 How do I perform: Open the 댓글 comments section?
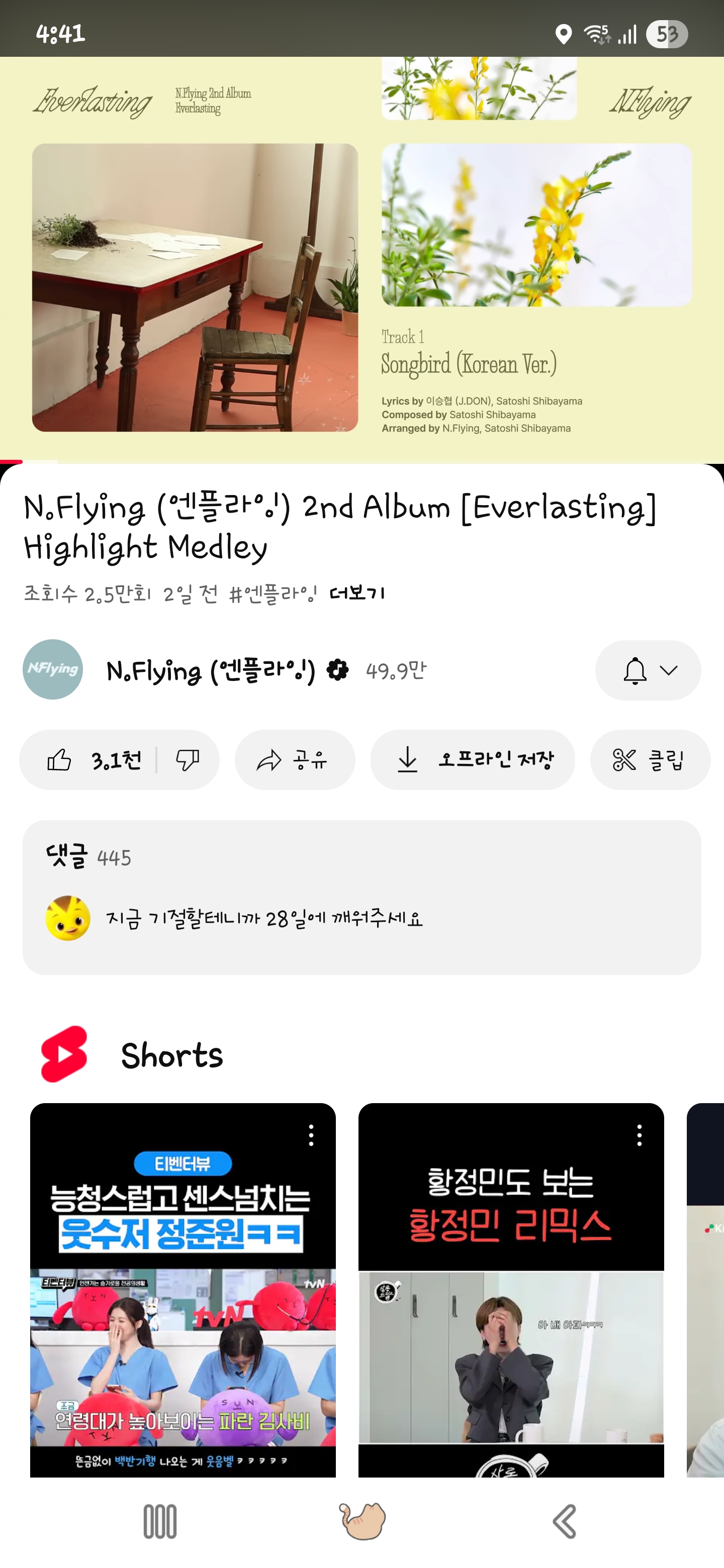pos(361,897)
